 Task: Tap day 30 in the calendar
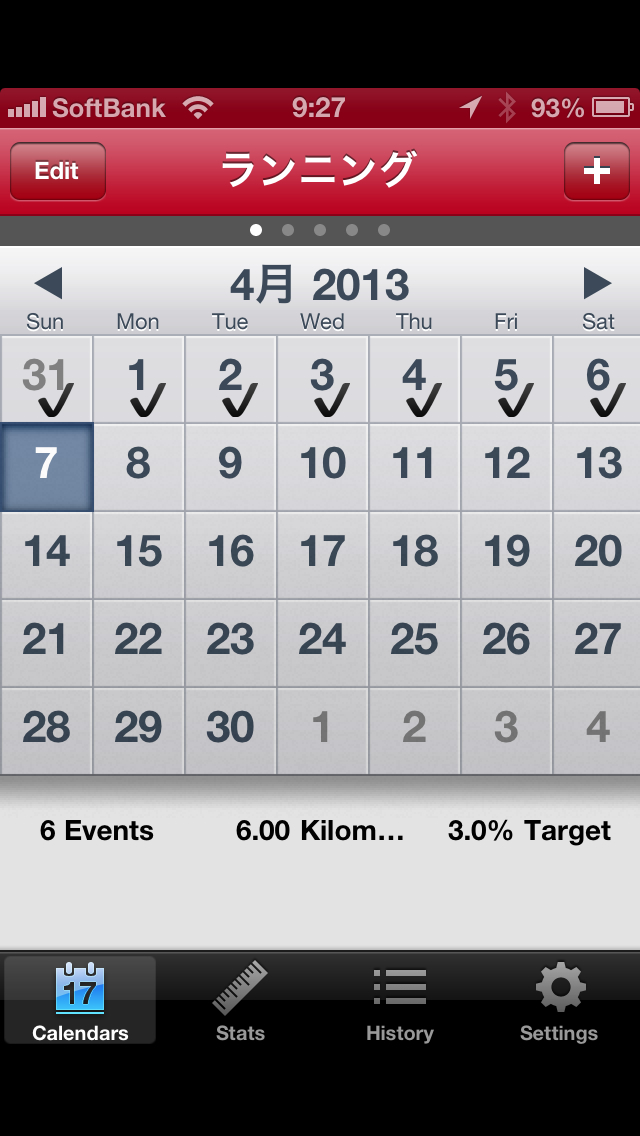[230, 730]
